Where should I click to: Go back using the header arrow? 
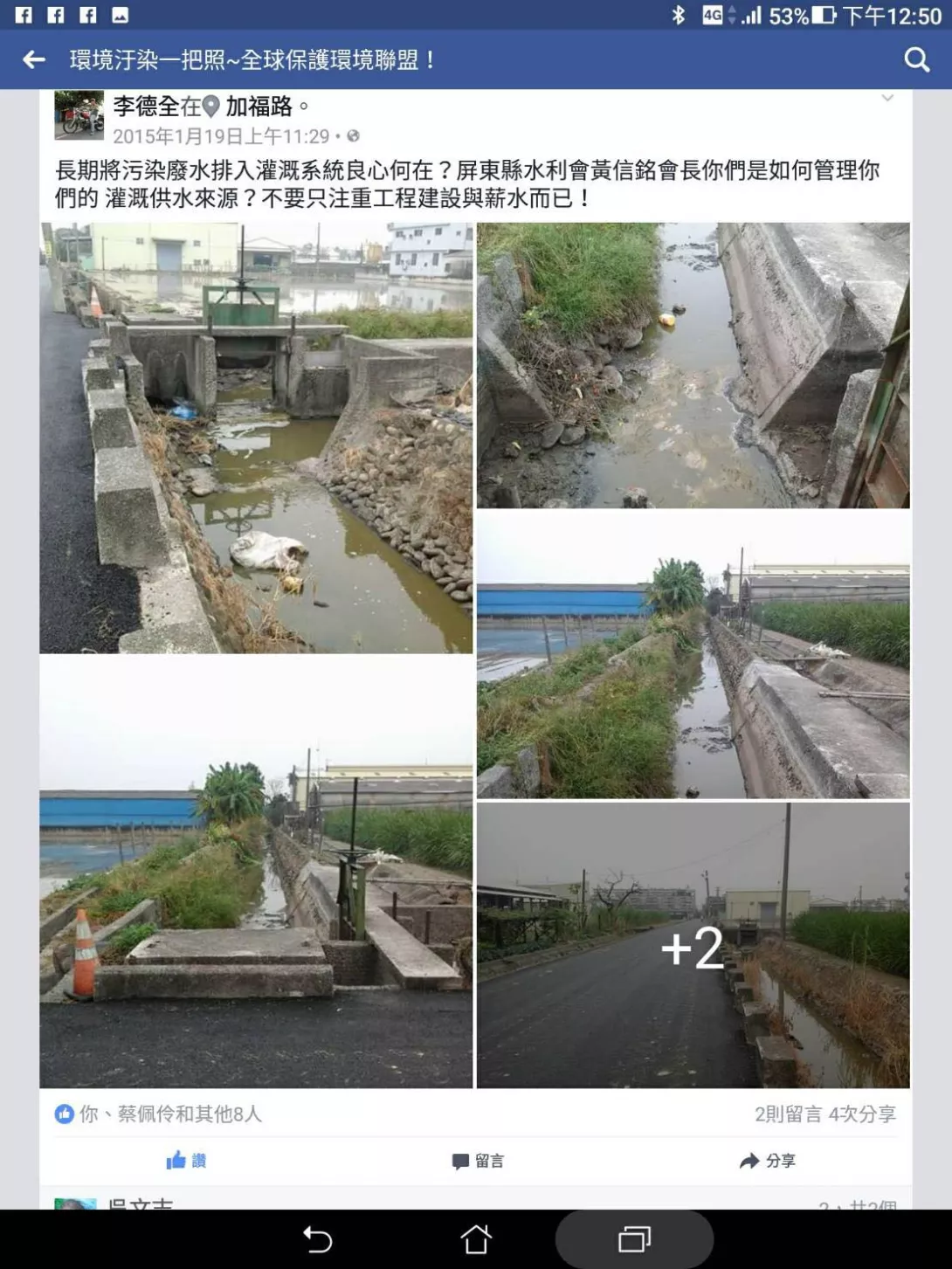tap(34, 59)
